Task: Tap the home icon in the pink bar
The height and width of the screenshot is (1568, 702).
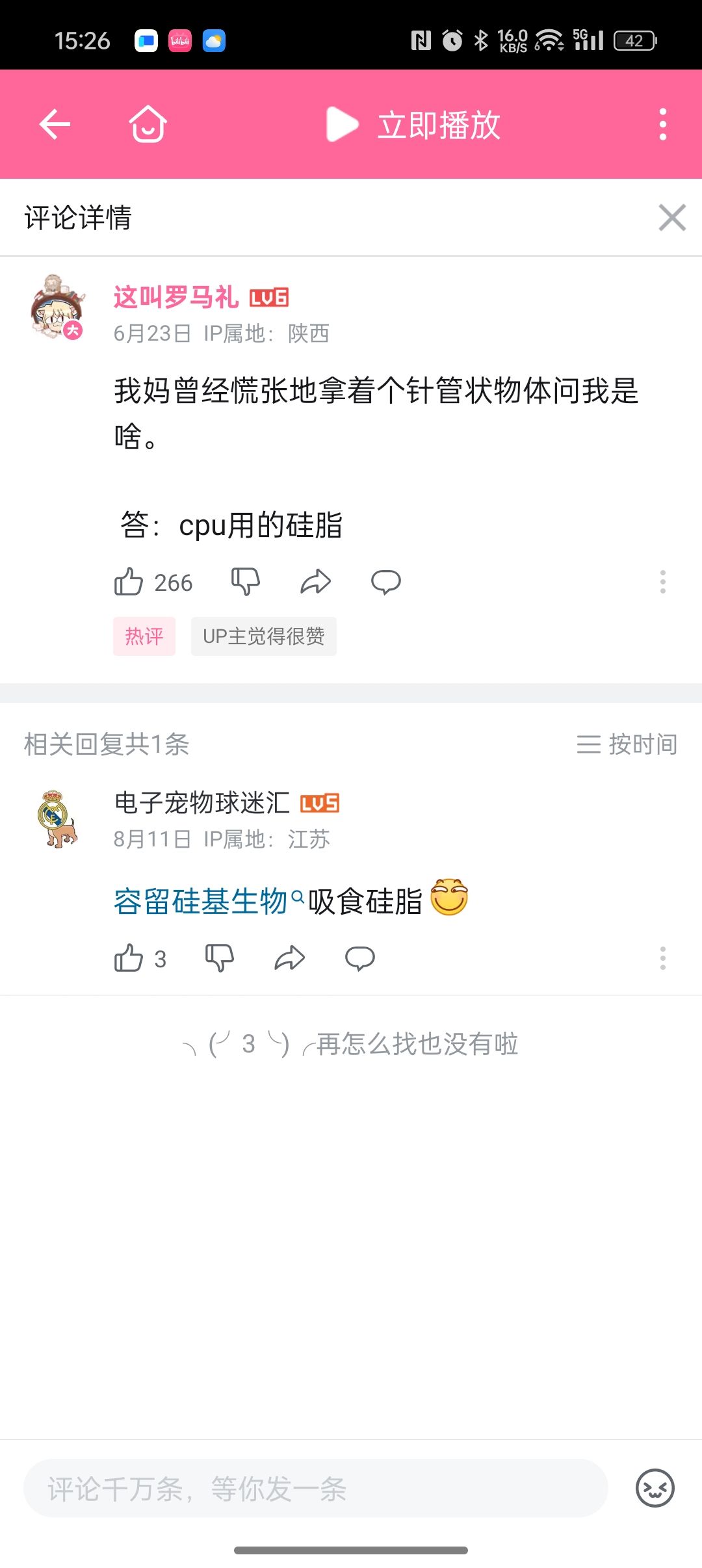Action: pyautogui.click(x=148, y=124)
